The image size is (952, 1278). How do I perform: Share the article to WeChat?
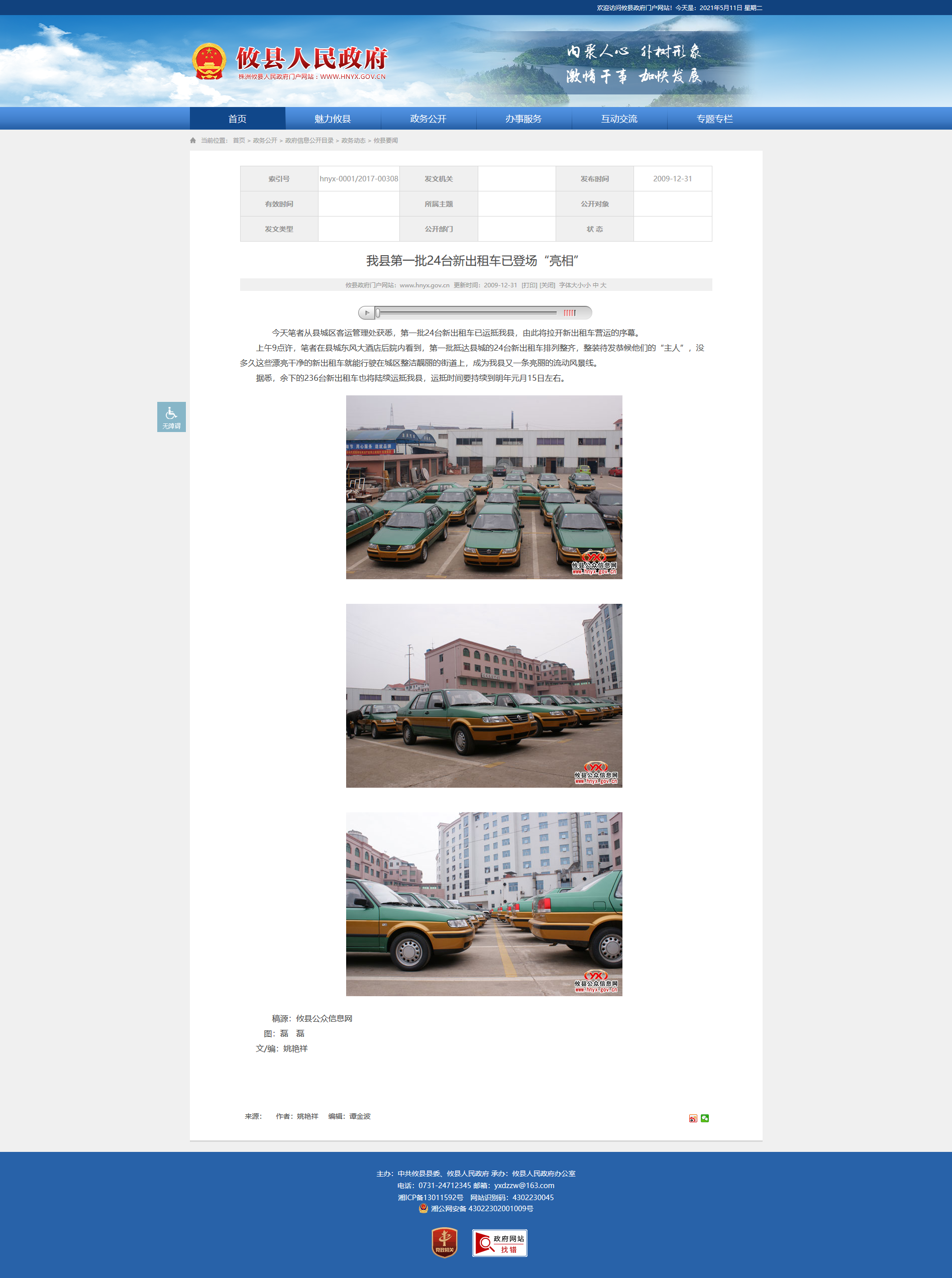pyautogui.click(x=705, y=1118)
